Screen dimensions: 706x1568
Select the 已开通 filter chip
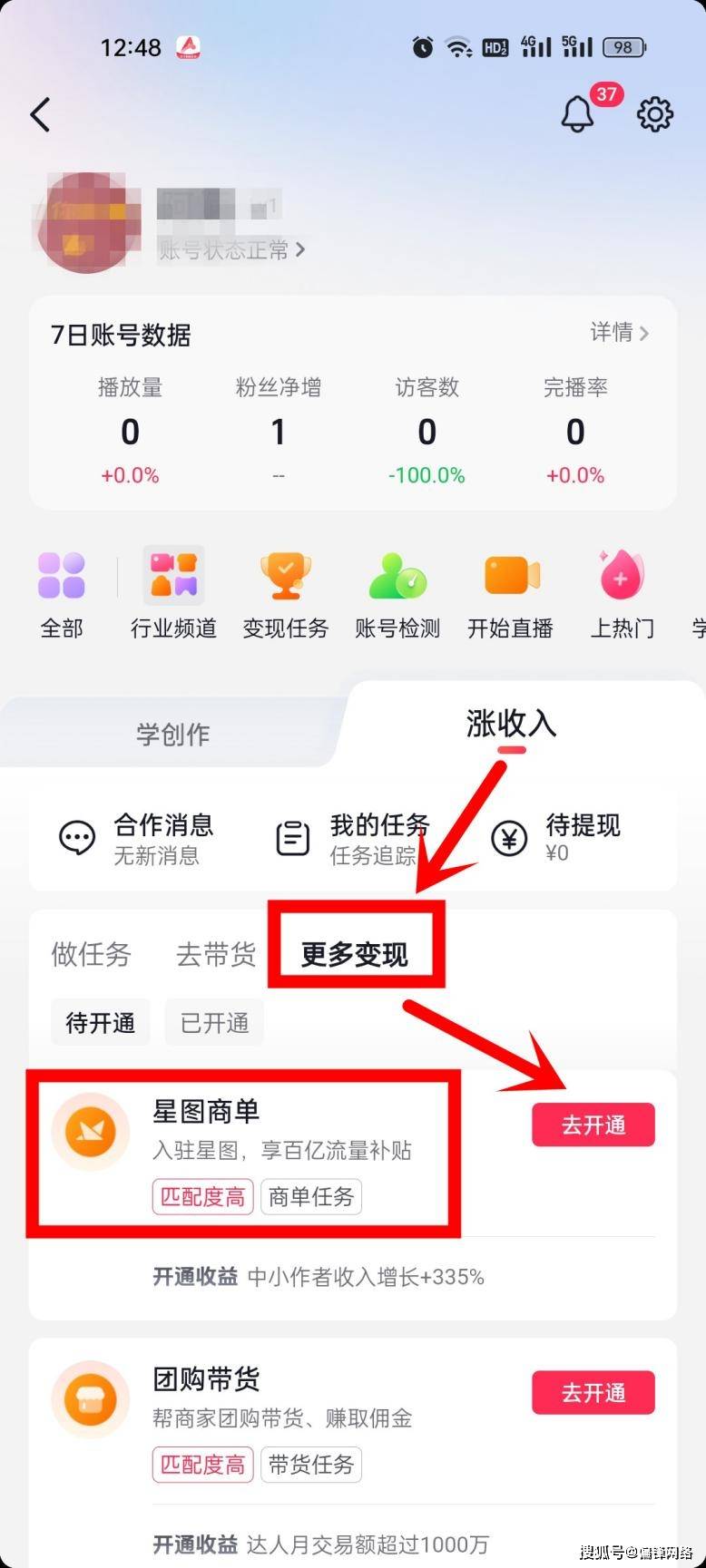click(x=214, y=1023)
